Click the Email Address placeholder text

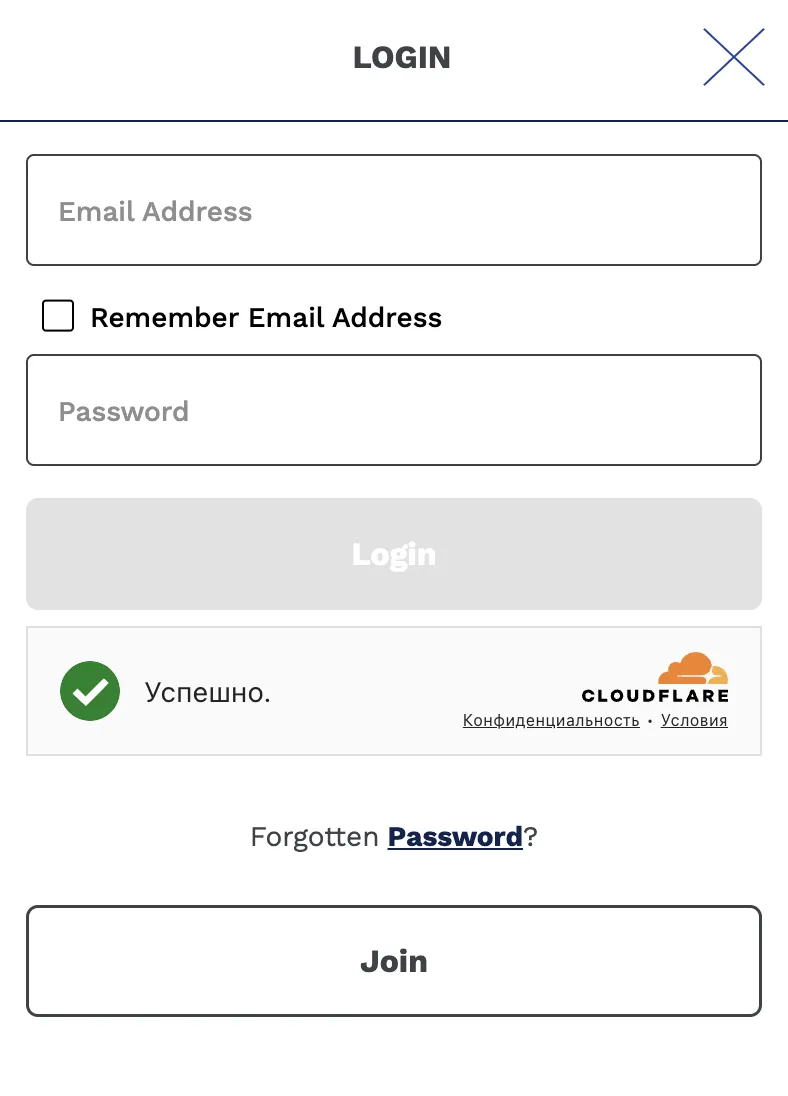155,211
